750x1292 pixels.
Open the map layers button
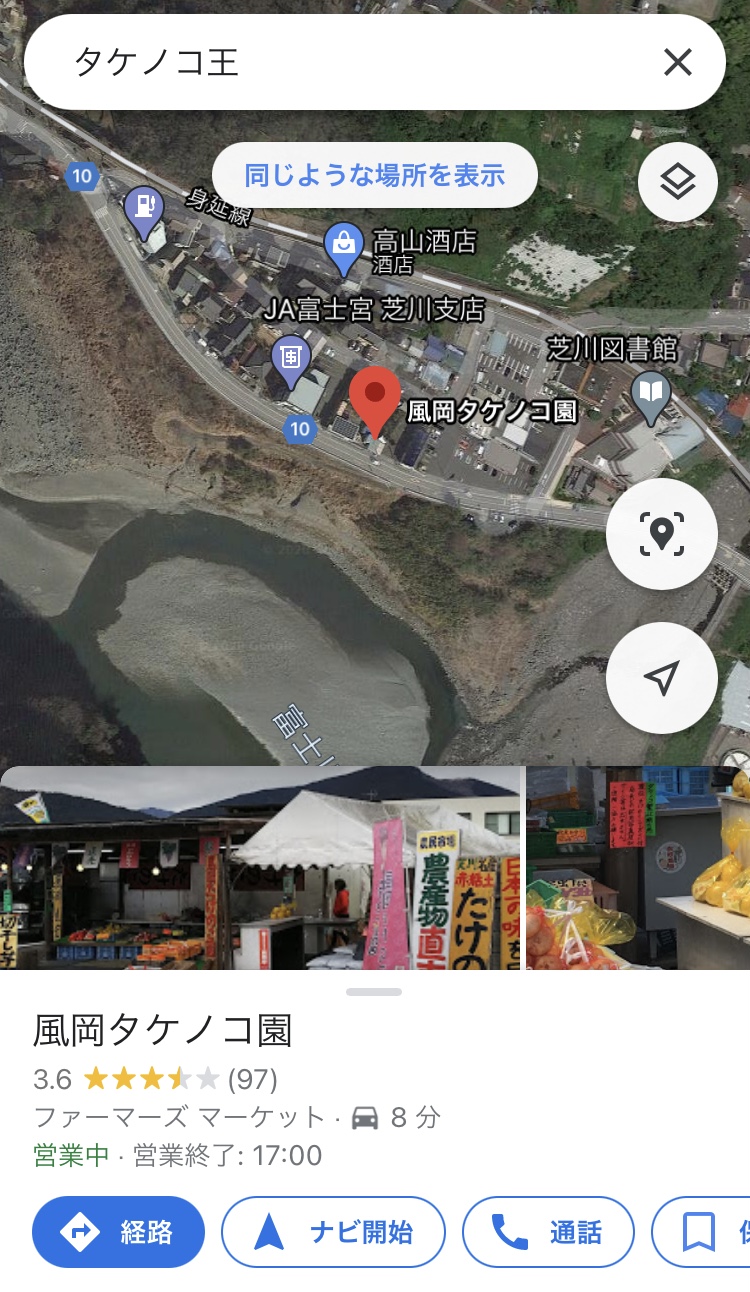click(x=677, y=182)
